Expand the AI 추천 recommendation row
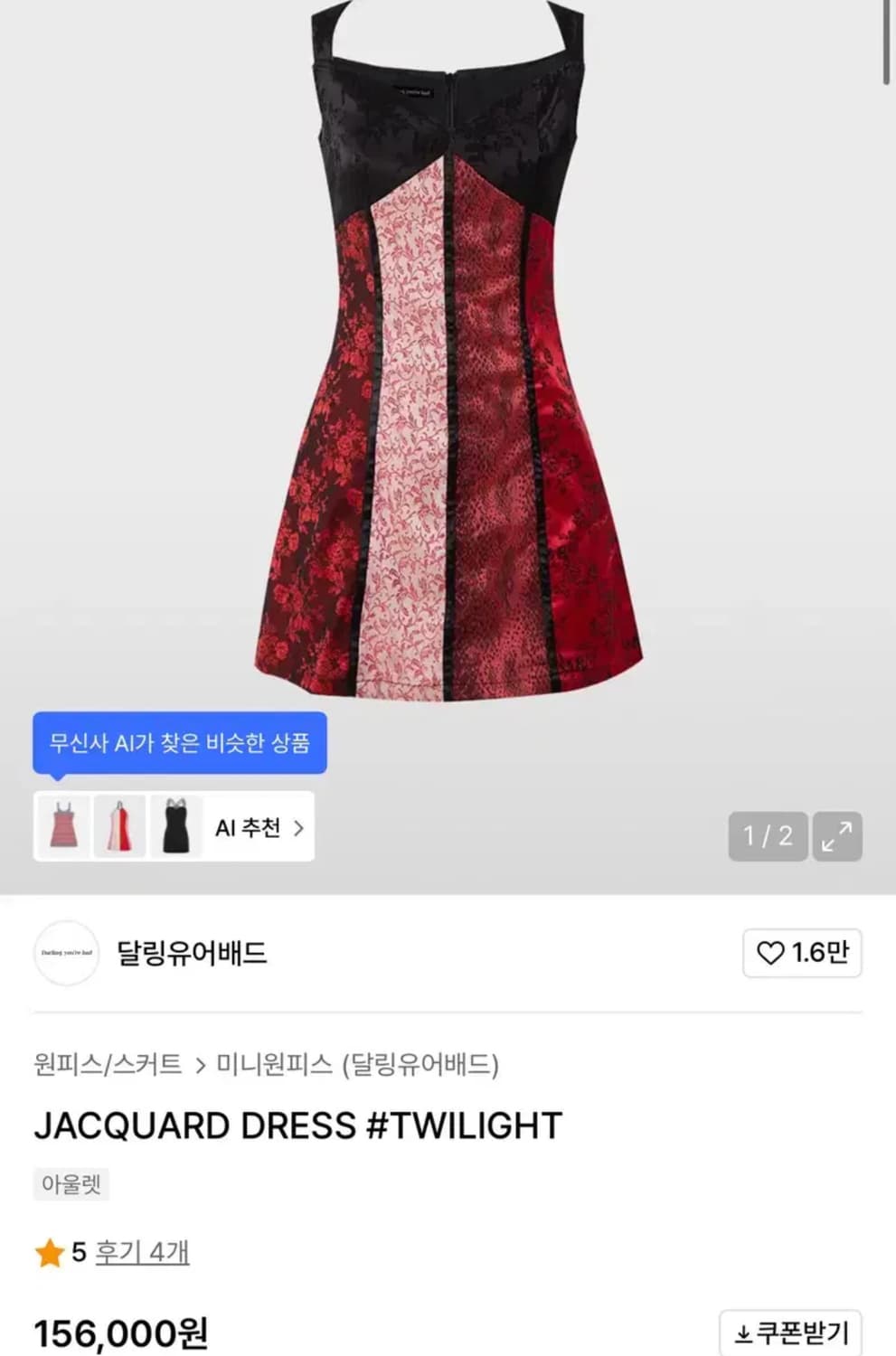Image resolution: width=896 pixels, height=1356 pixels. point(249,827)
